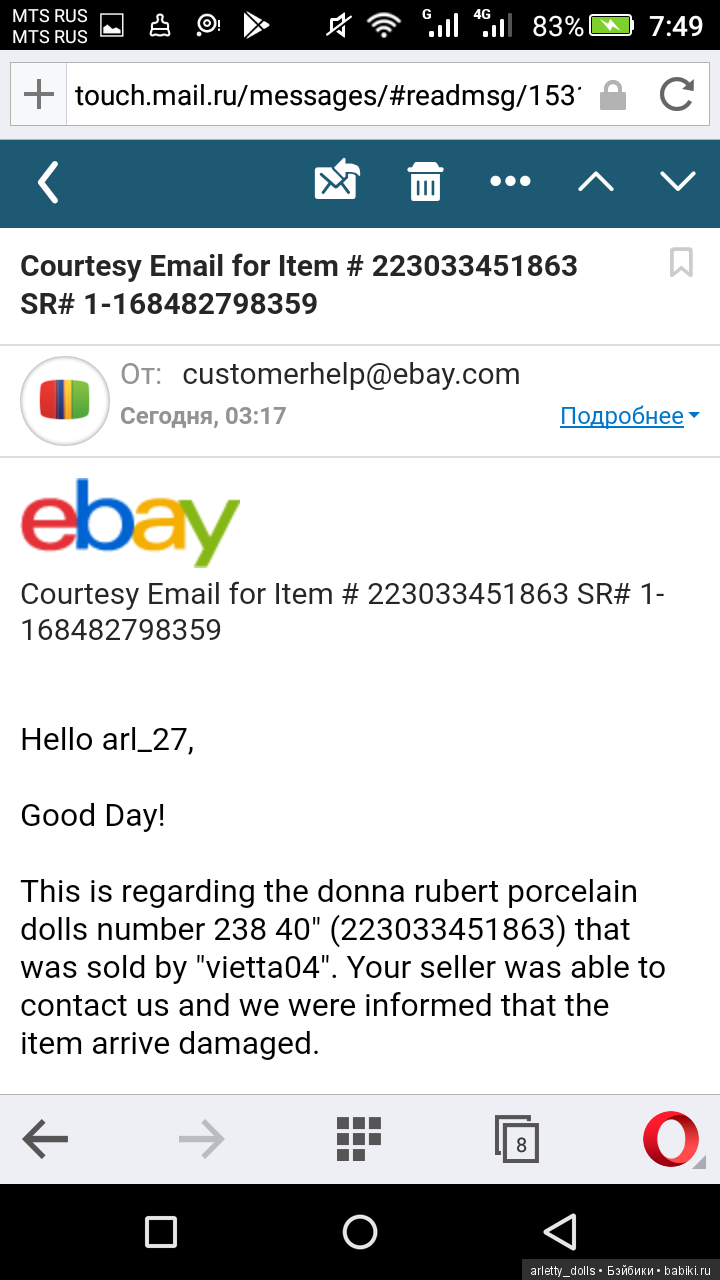
Task: Open Opera speed dial grid
Action: point(359,1138)
